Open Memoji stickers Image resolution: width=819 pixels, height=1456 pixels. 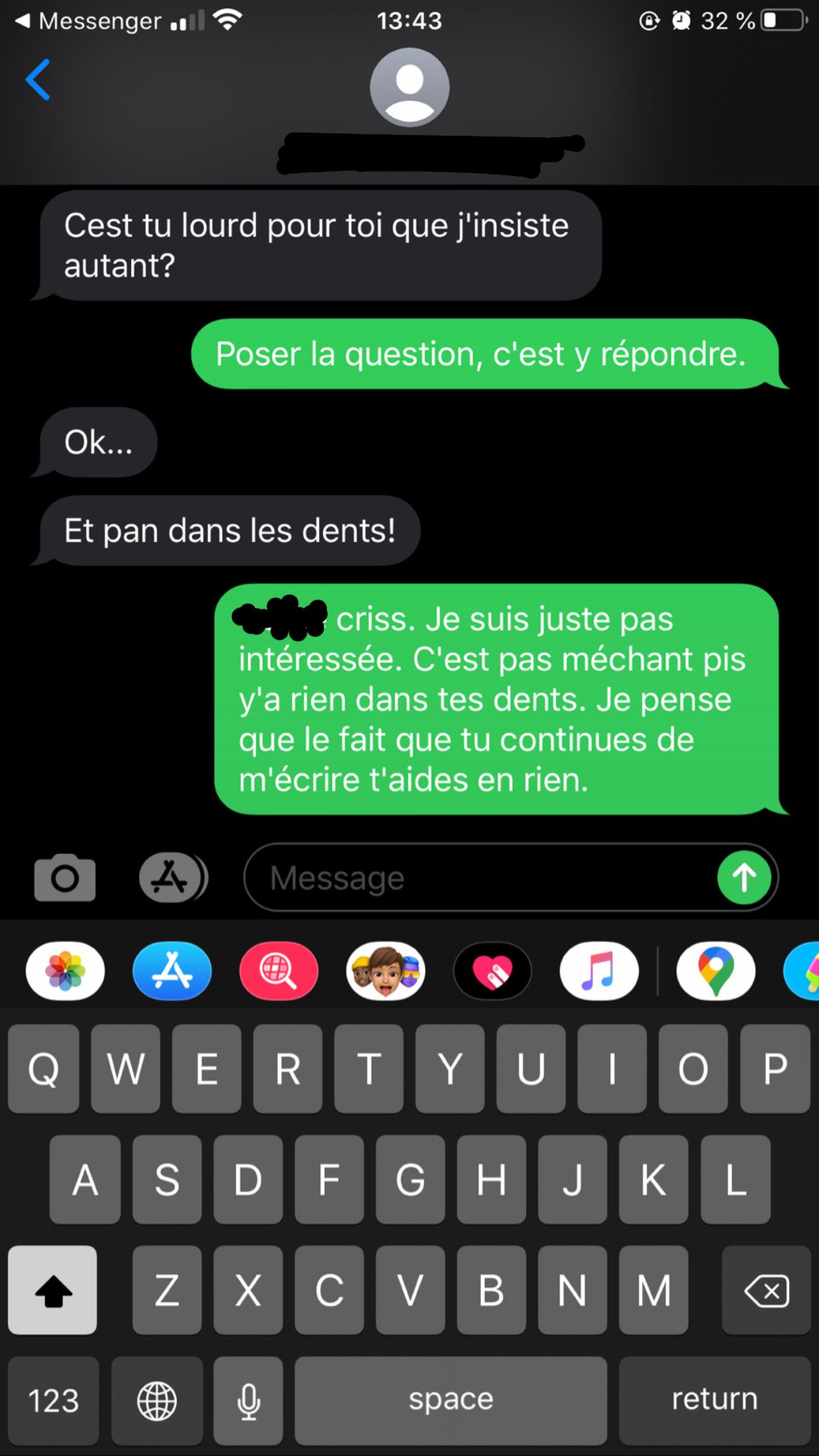386,971
